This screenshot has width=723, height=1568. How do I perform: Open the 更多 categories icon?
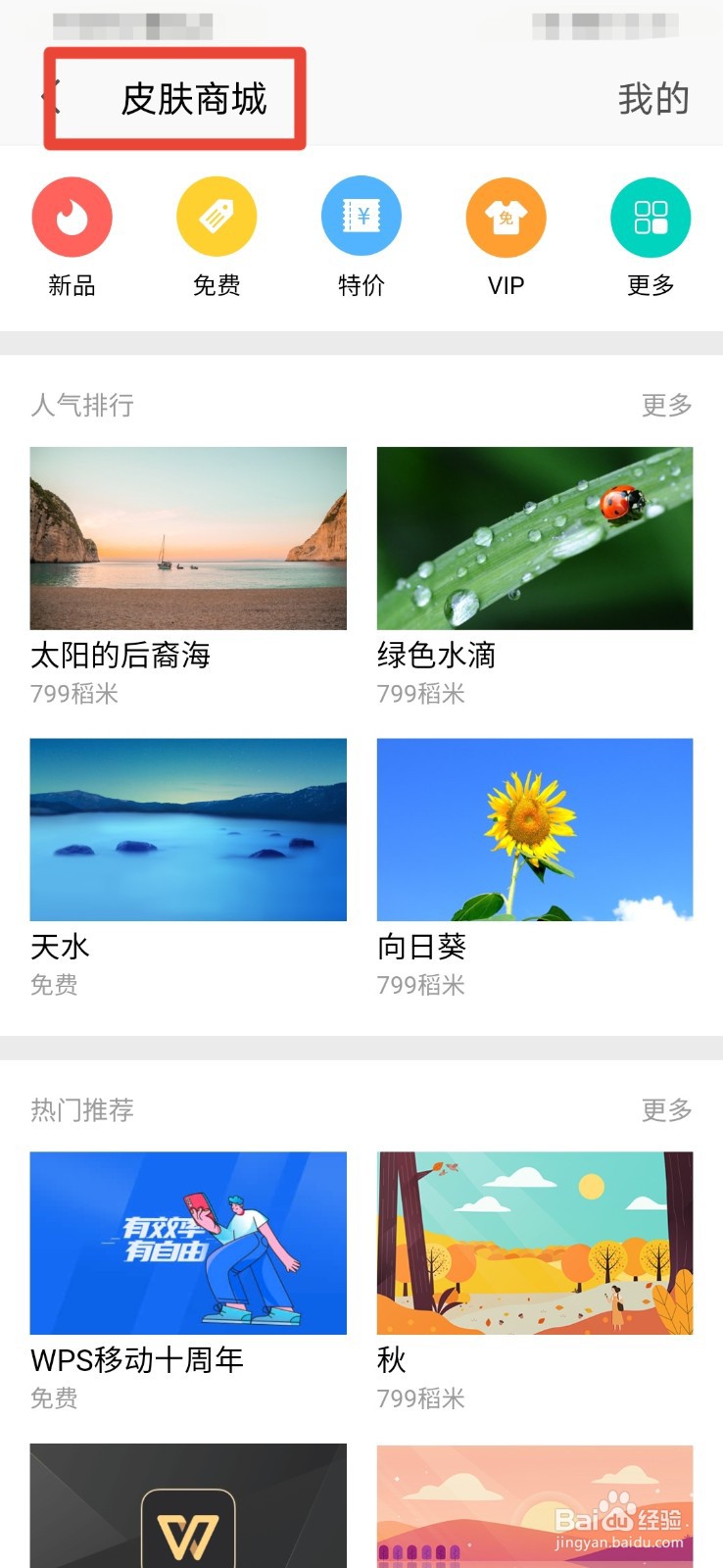click(651, 218)
